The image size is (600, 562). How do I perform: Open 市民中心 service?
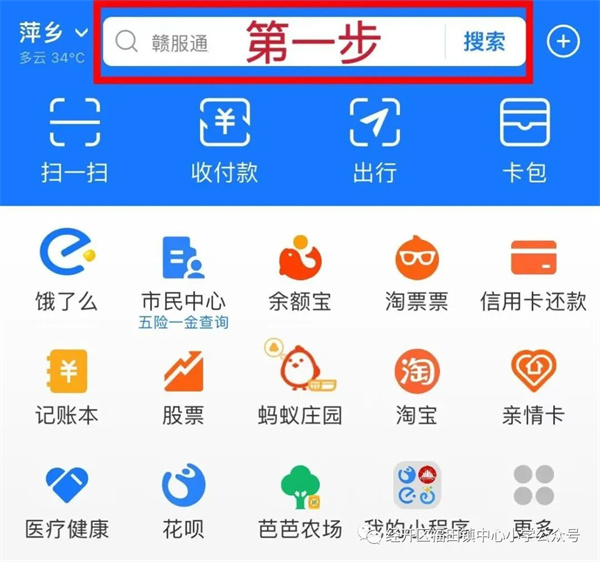(x=183, y=270)
